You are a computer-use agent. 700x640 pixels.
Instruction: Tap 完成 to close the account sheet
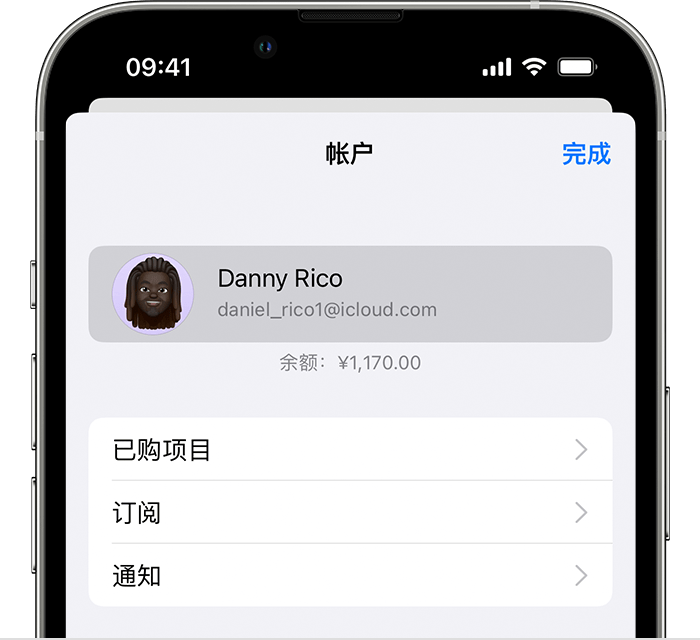click(x=586, y=154)
